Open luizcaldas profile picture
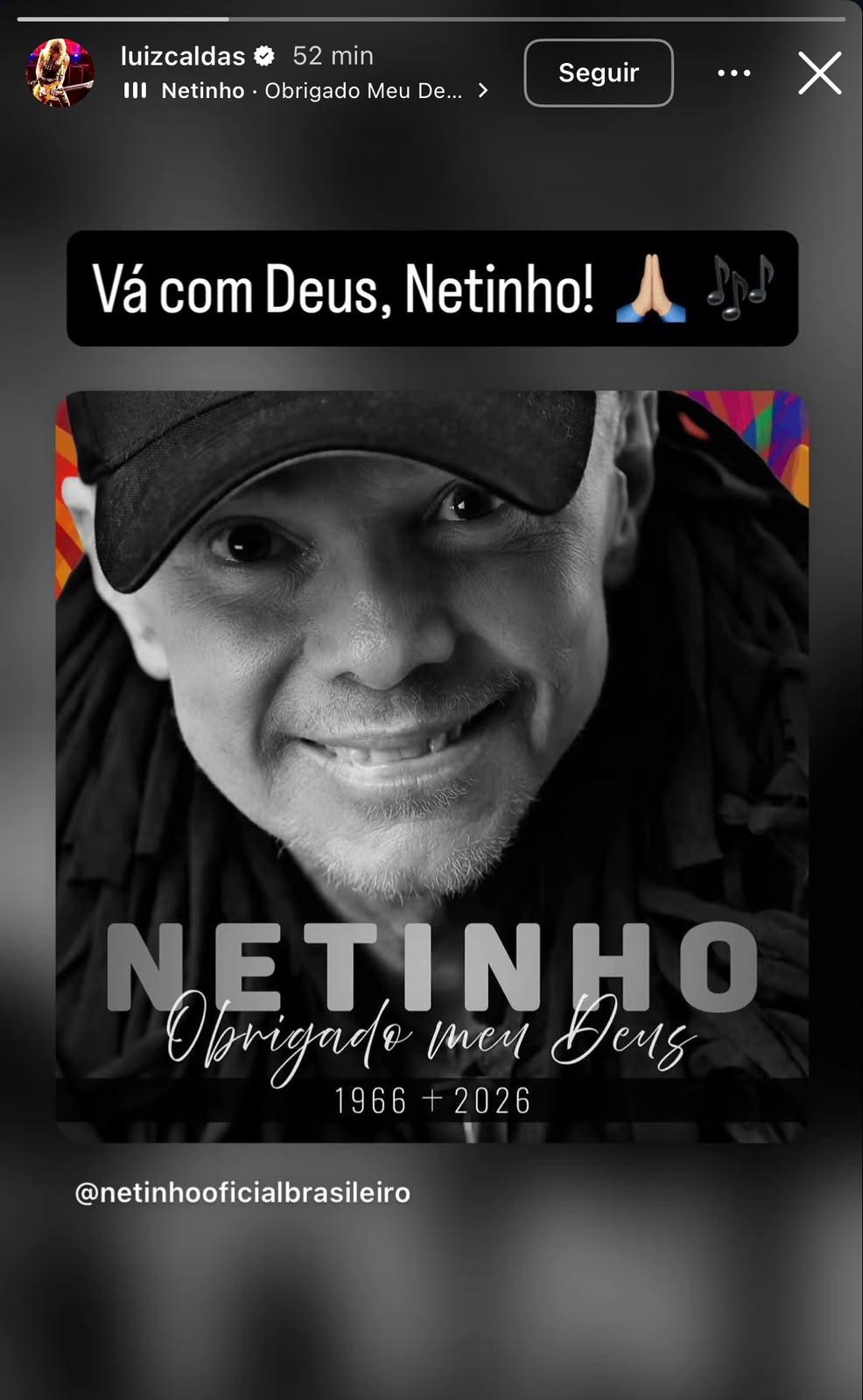Screen dimensions: 863x1400 click(x=60, y=73)
